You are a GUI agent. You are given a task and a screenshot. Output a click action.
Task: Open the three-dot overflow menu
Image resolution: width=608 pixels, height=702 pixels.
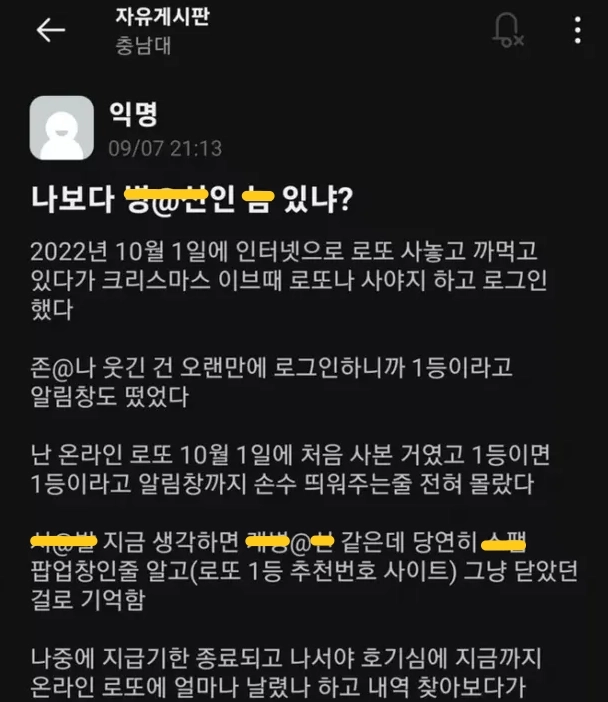pos(578,30)
